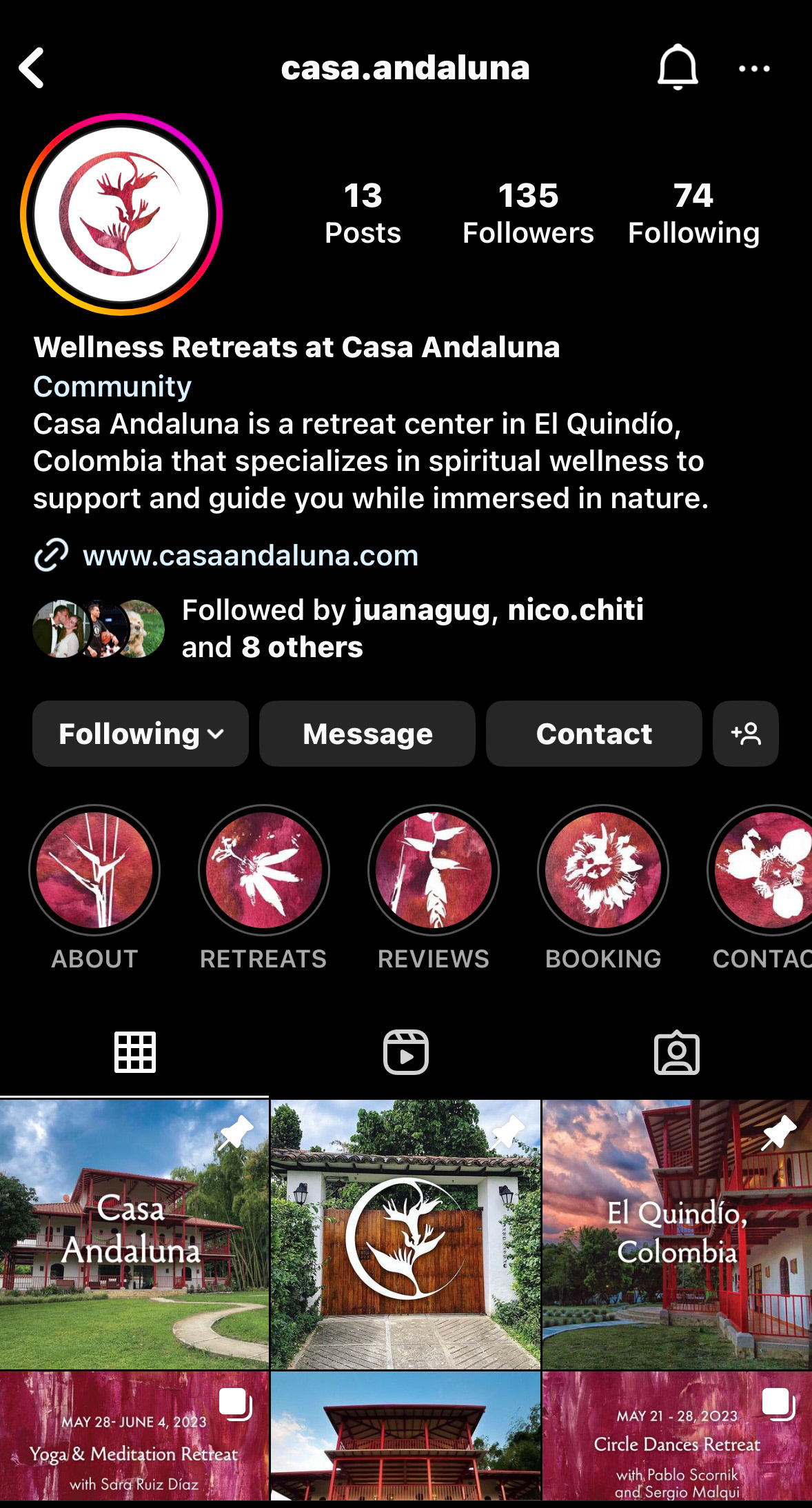The width and height of the screenshot is (812, 1508).
Task: Open the RETREATS story highlight
Action: click(263, 870)
